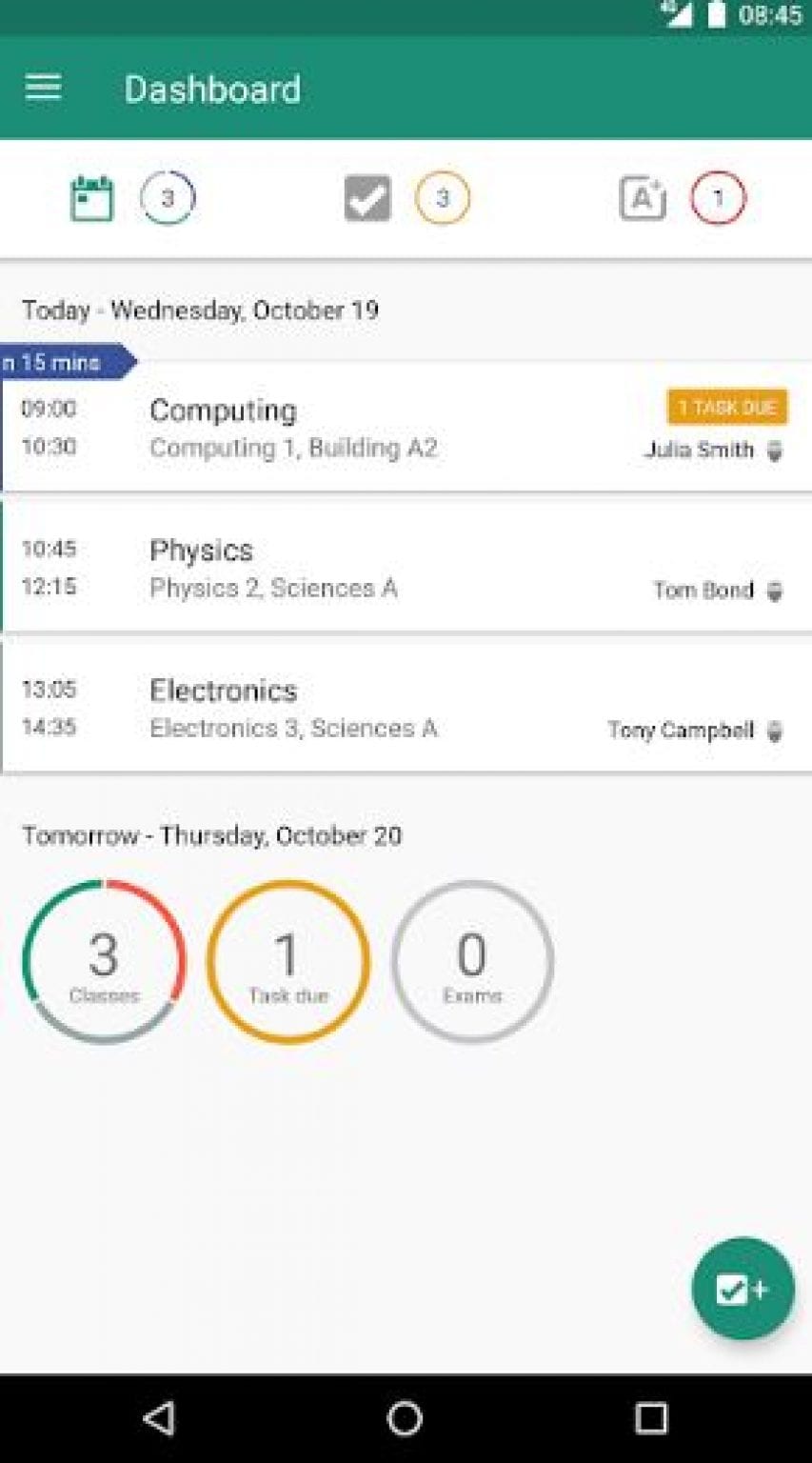Viewport: 812px width, 1463px height.
Task: Go back using system navigation
Action: 160,1418
